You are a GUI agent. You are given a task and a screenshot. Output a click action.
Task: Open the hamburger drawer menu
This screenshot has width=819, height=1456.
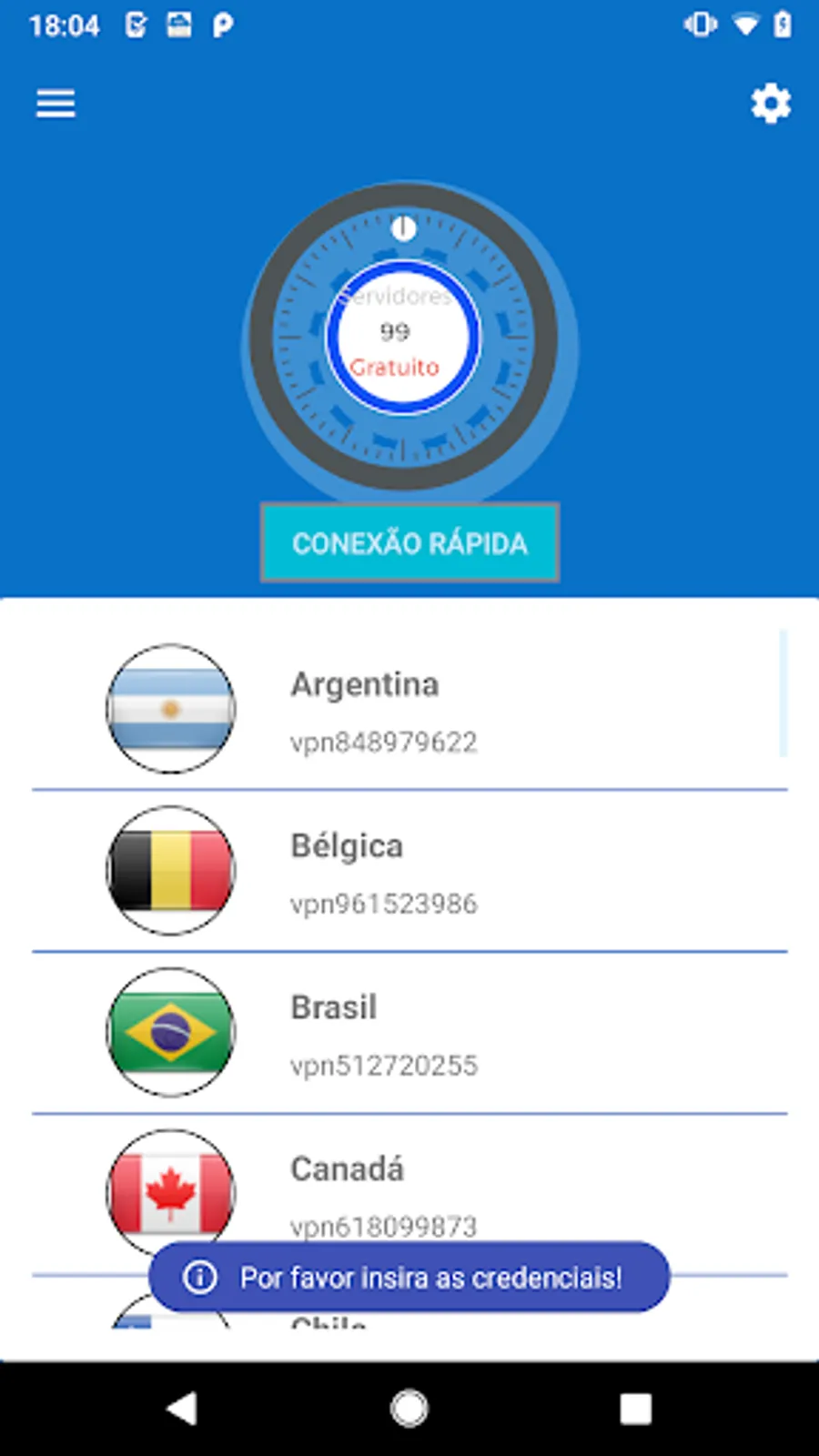click(x=56, y=104)
